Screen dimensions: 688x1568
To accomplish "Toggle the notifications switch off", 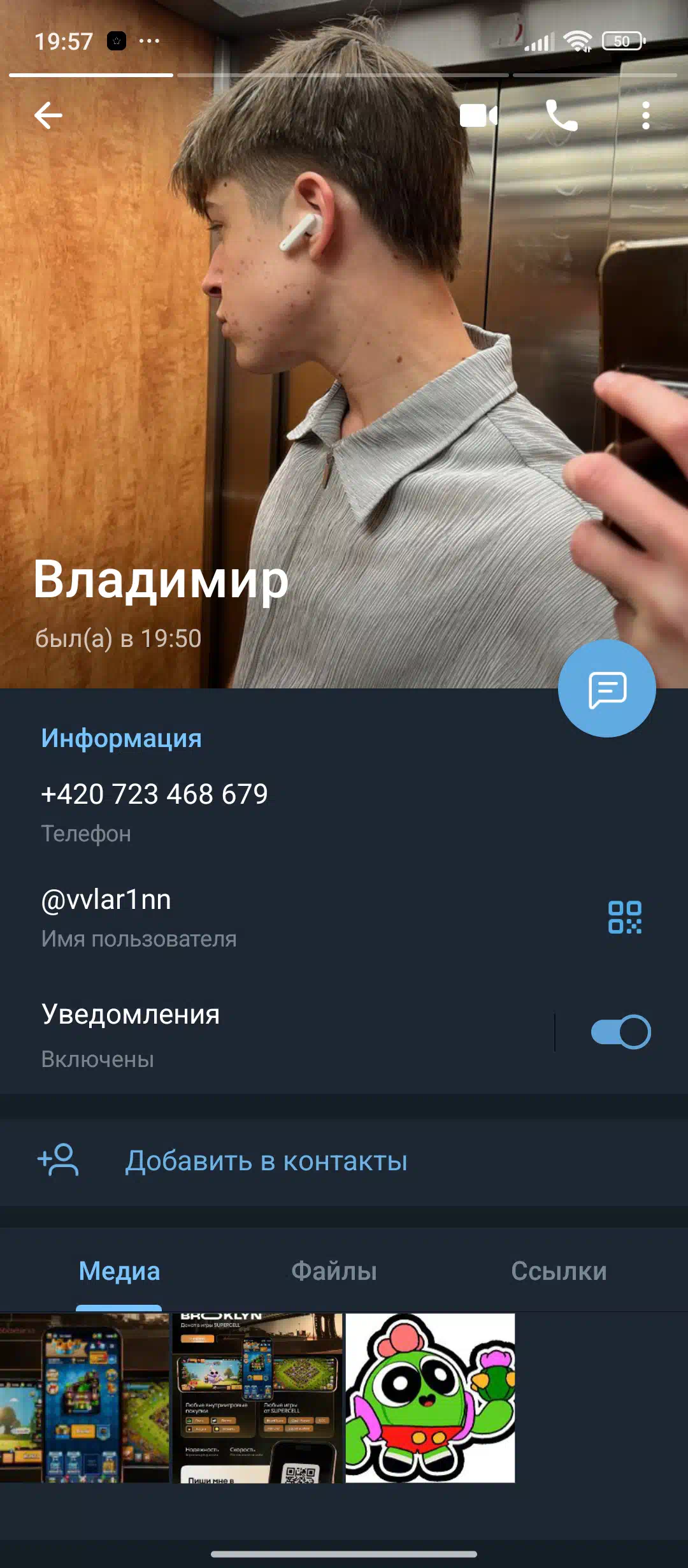I will click(620, 1032).
